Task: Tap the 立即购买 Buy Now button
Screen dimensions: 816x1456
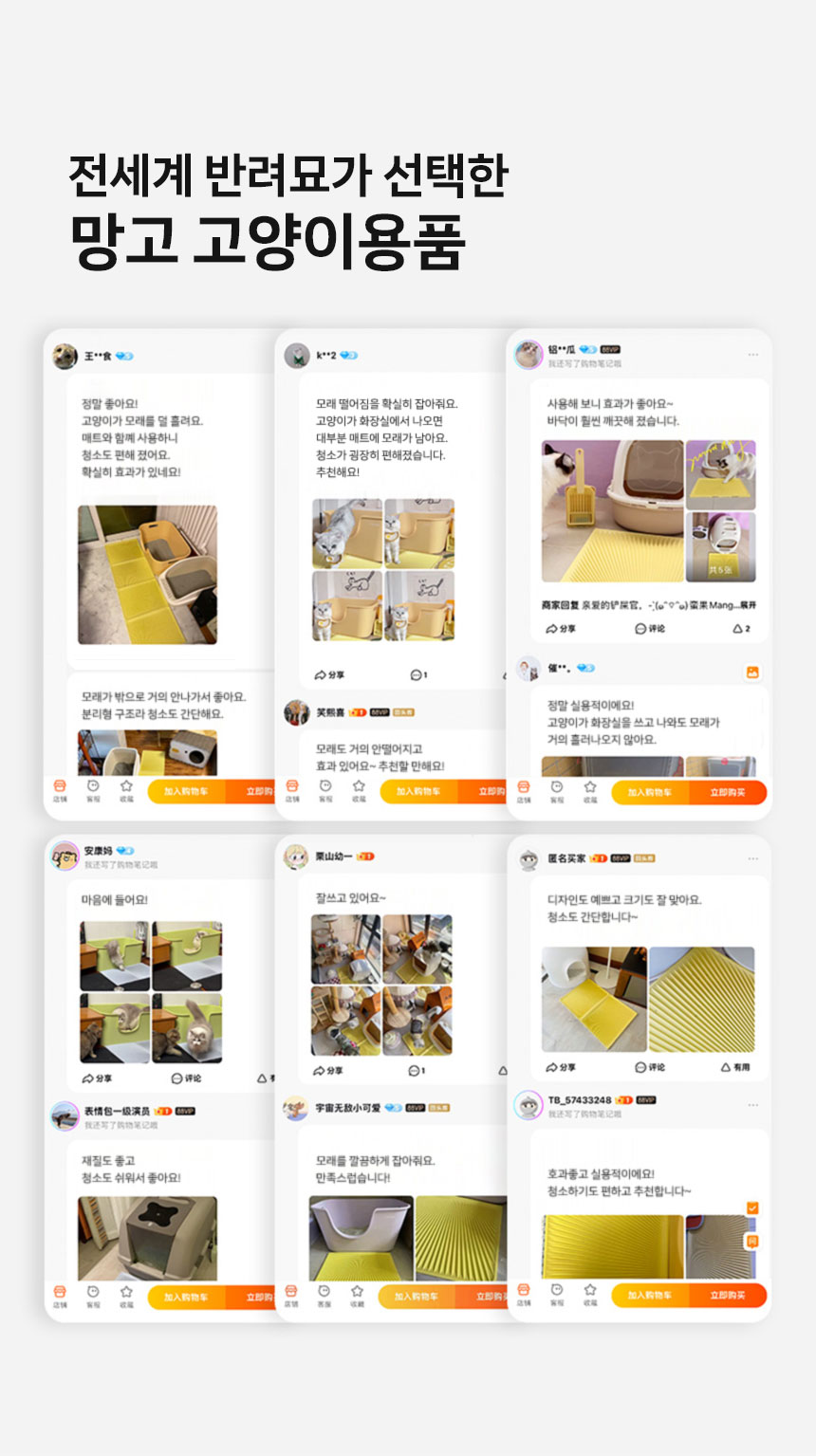Action: point(727,793)
